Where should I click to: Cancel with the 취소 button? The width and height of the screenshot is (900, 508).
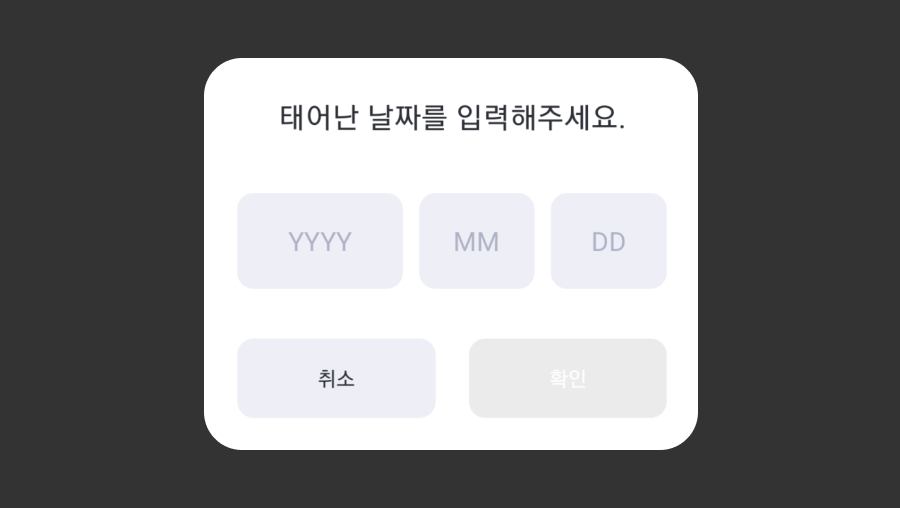tap(336, 378)
